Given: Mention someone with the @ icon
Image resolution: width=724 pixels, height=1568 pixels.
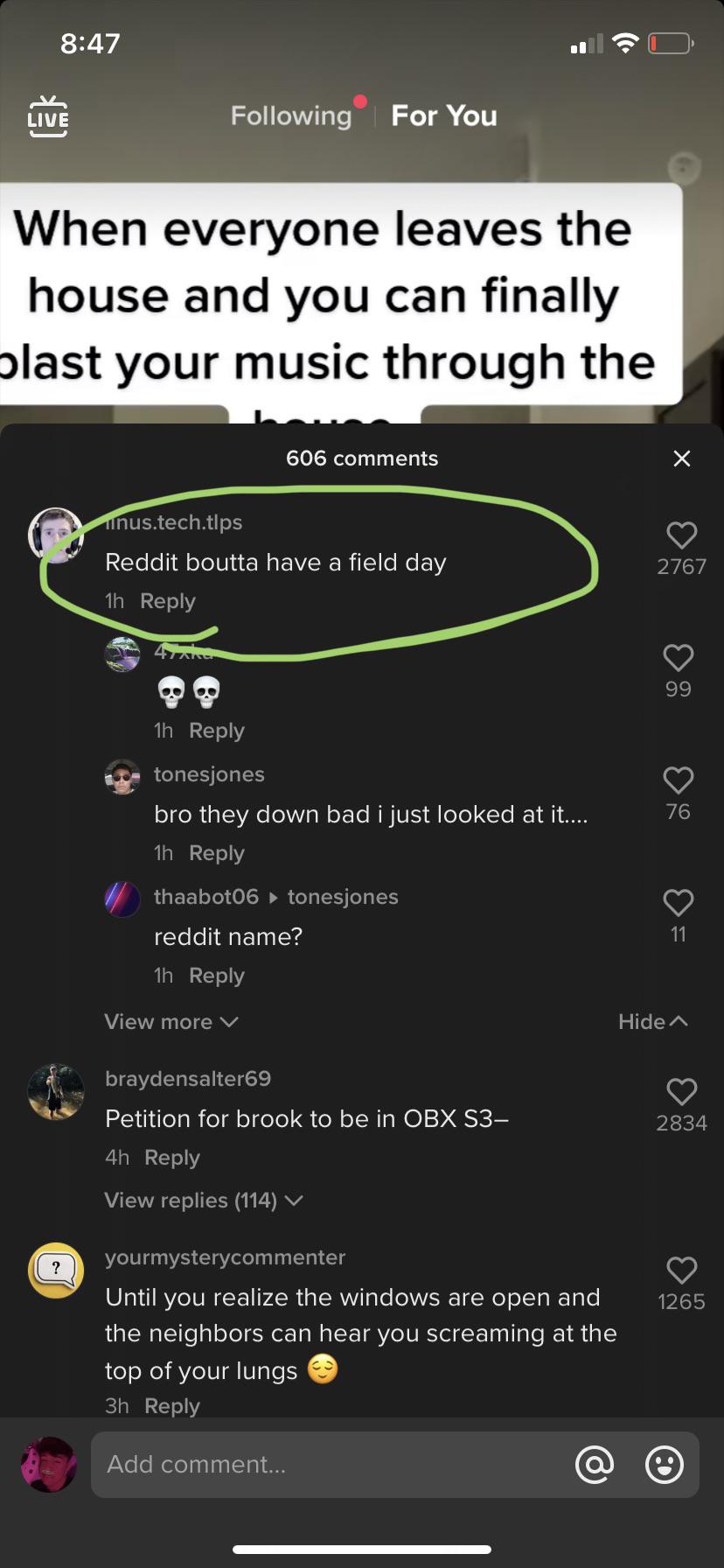Looking at the screenshot, I should point(595,1465).
